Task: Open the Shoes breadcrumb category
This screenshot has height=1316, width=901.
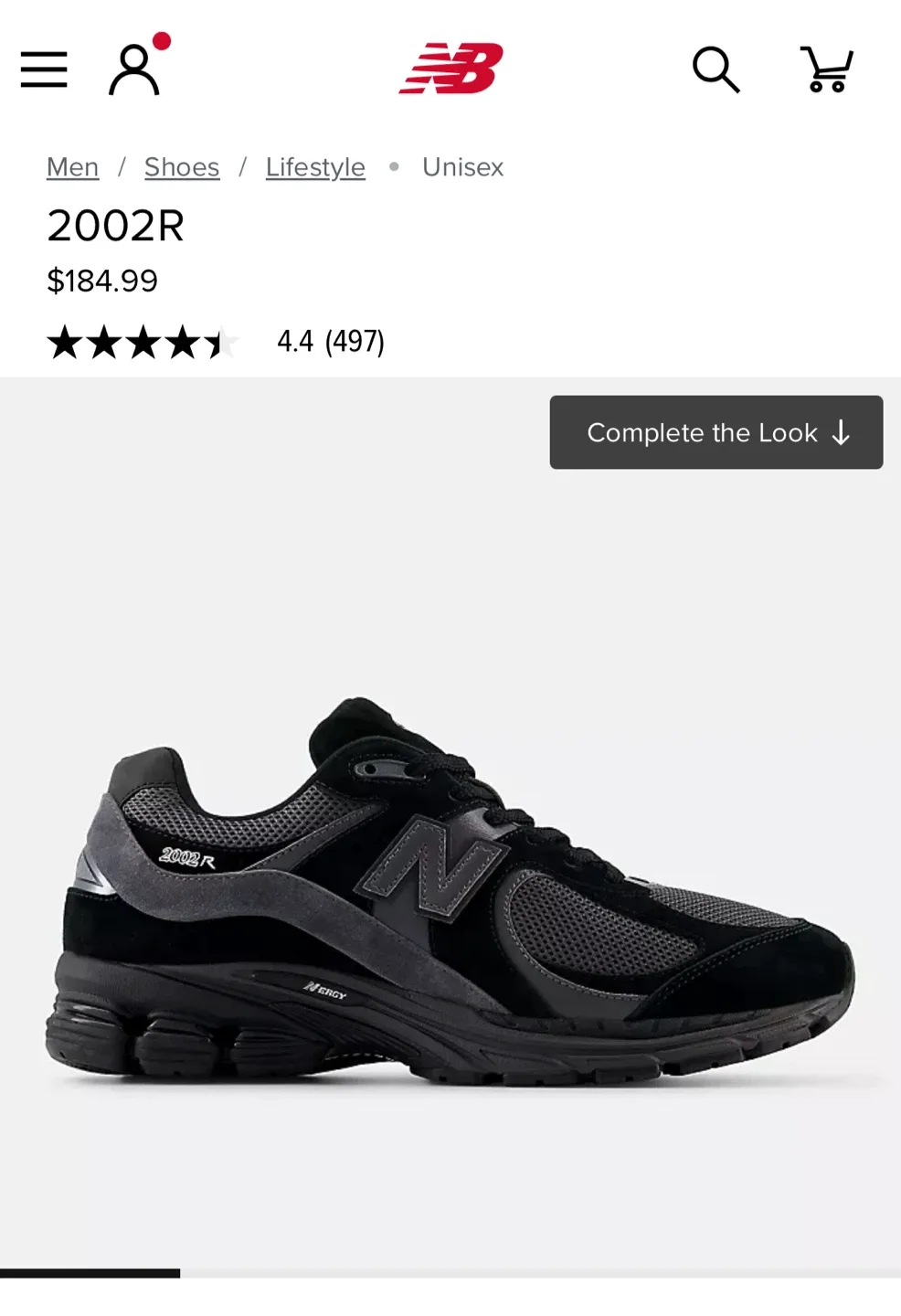Action: click(x=182, y=167)
